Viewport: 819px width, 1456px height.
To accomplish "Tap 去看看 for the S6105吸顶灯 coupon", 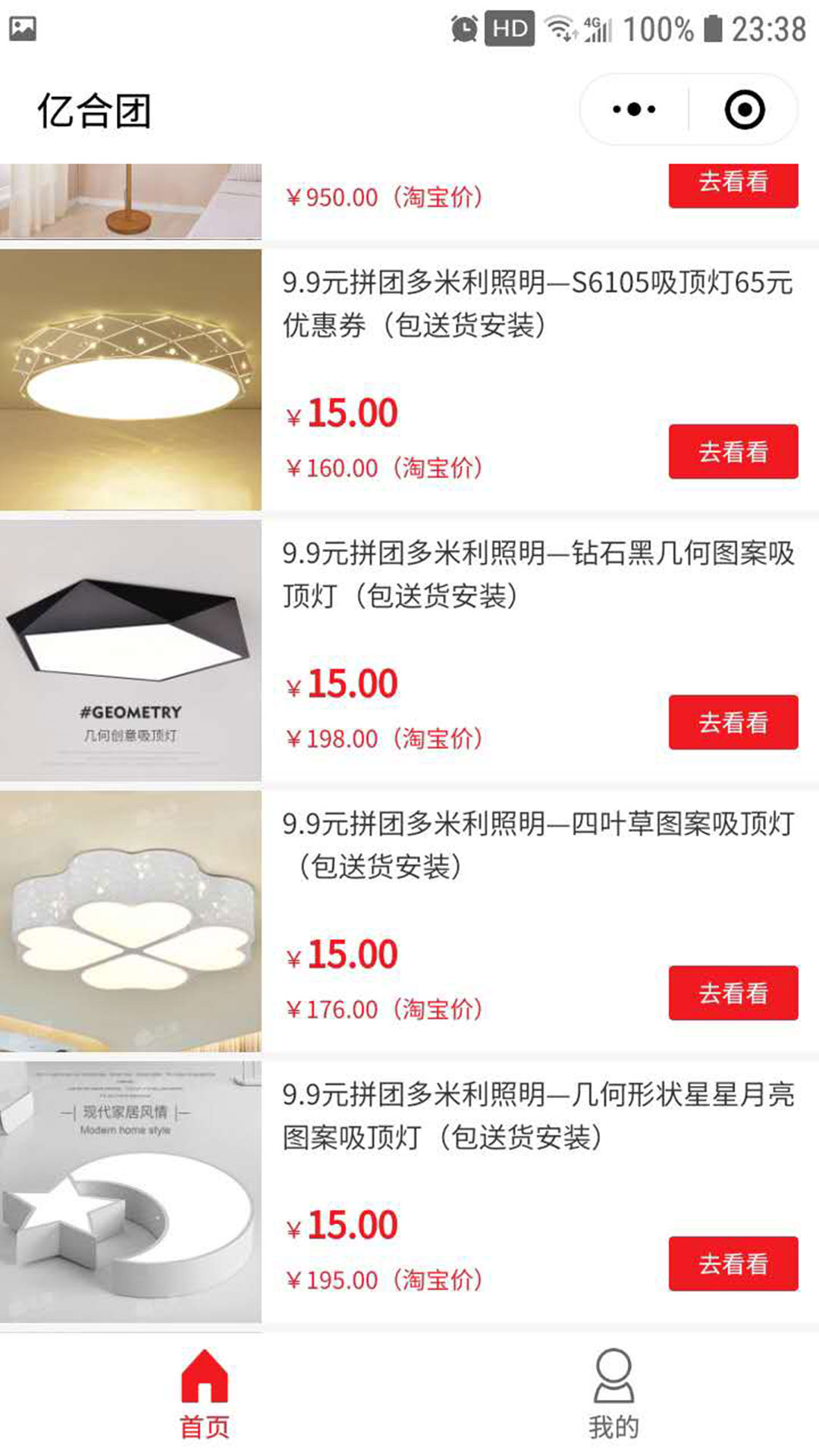I will pos(733,452).
